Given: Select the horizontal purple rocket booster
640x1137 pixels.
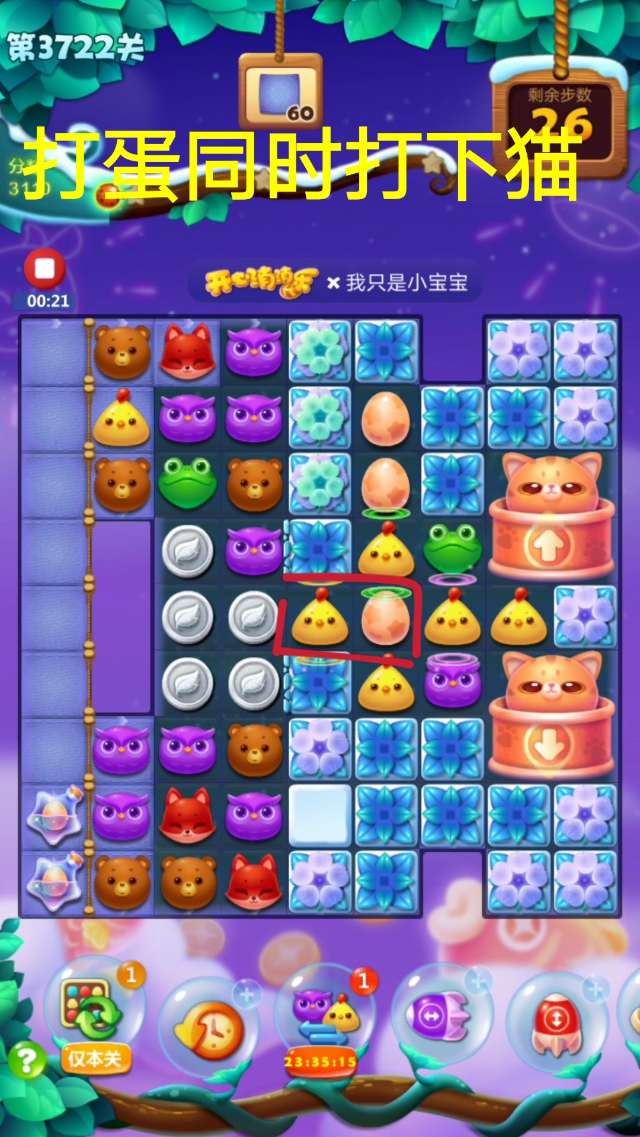Looking at the screenshot, I should (x=440, y=1018).
